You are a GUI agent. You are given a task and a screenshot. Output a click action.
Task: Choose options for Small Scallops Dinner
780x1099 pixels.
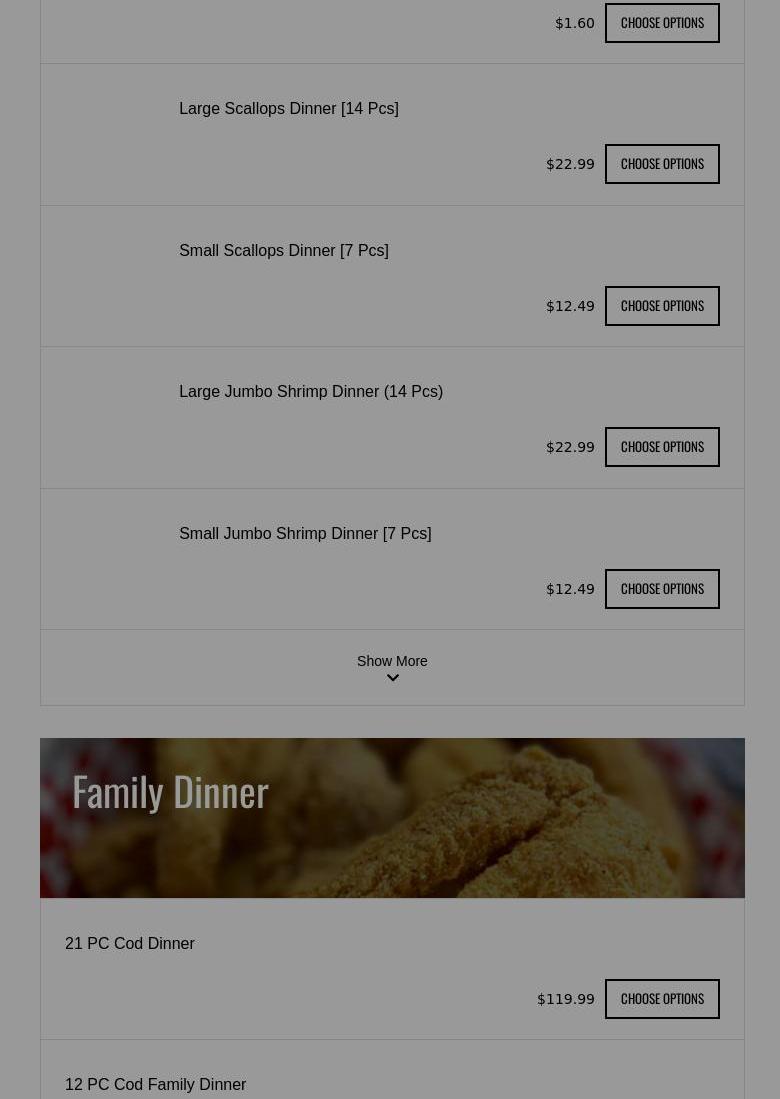(x=662, y=306)
